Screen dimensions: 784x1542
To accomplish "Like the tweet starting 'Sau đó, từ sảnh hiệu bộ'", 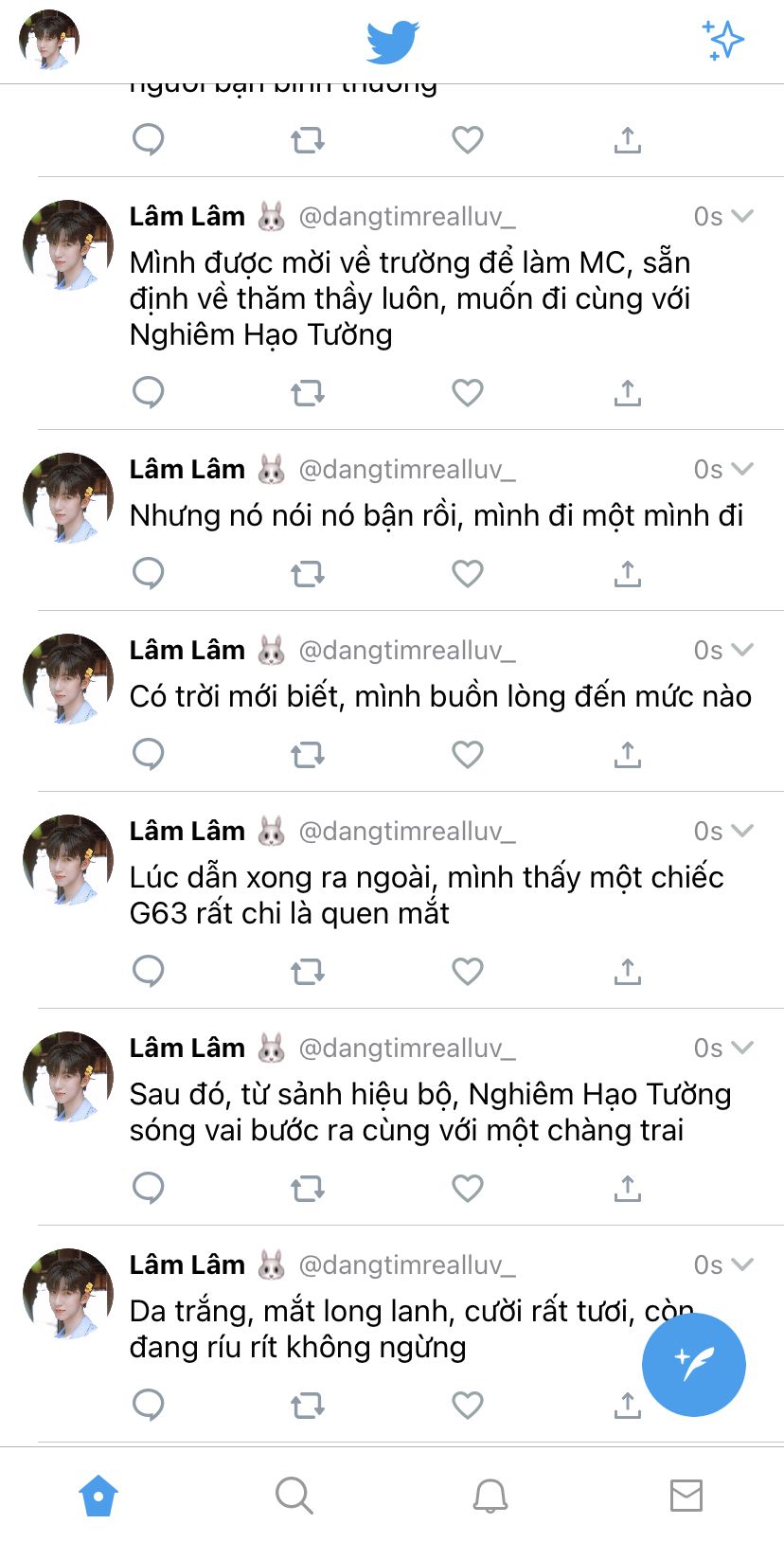I will [468, 1188].
